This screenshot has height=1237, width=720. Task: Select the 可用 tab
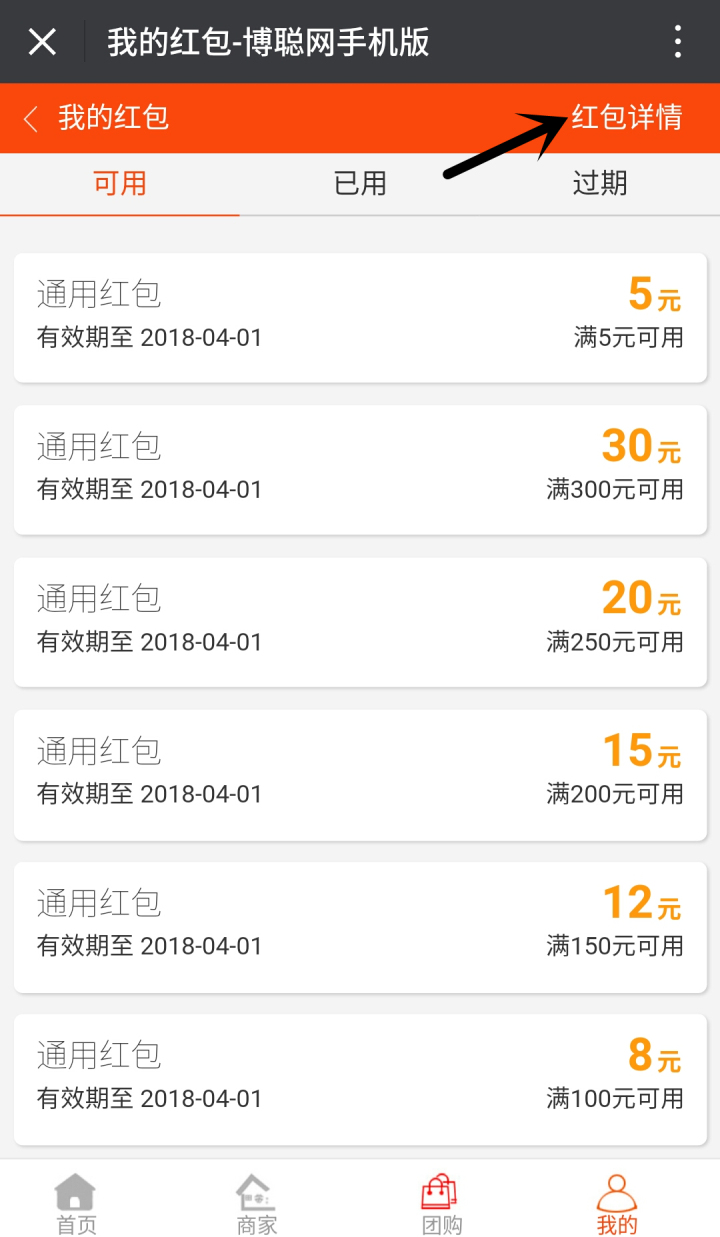(120, 184)
